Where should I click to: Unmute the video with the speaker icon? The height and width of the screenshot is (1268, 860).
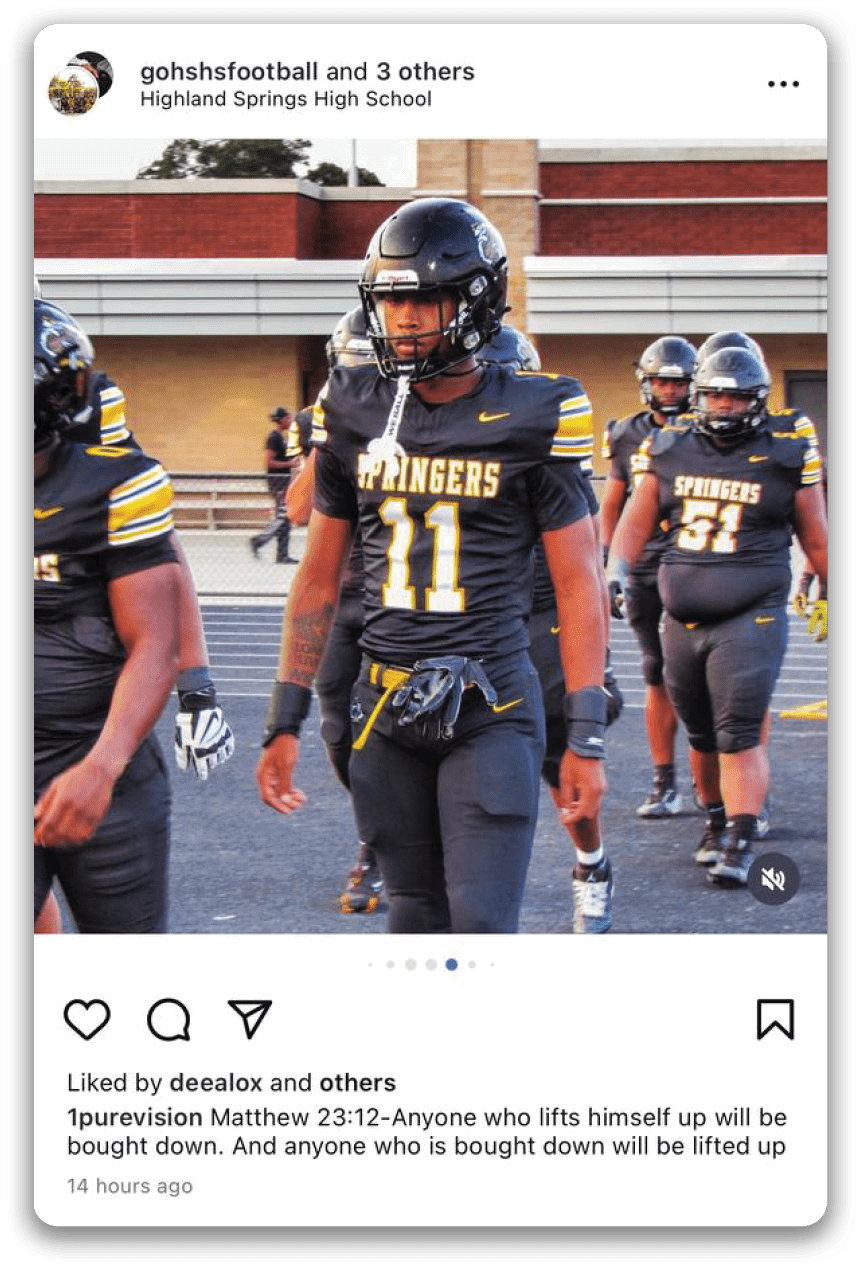773,879
